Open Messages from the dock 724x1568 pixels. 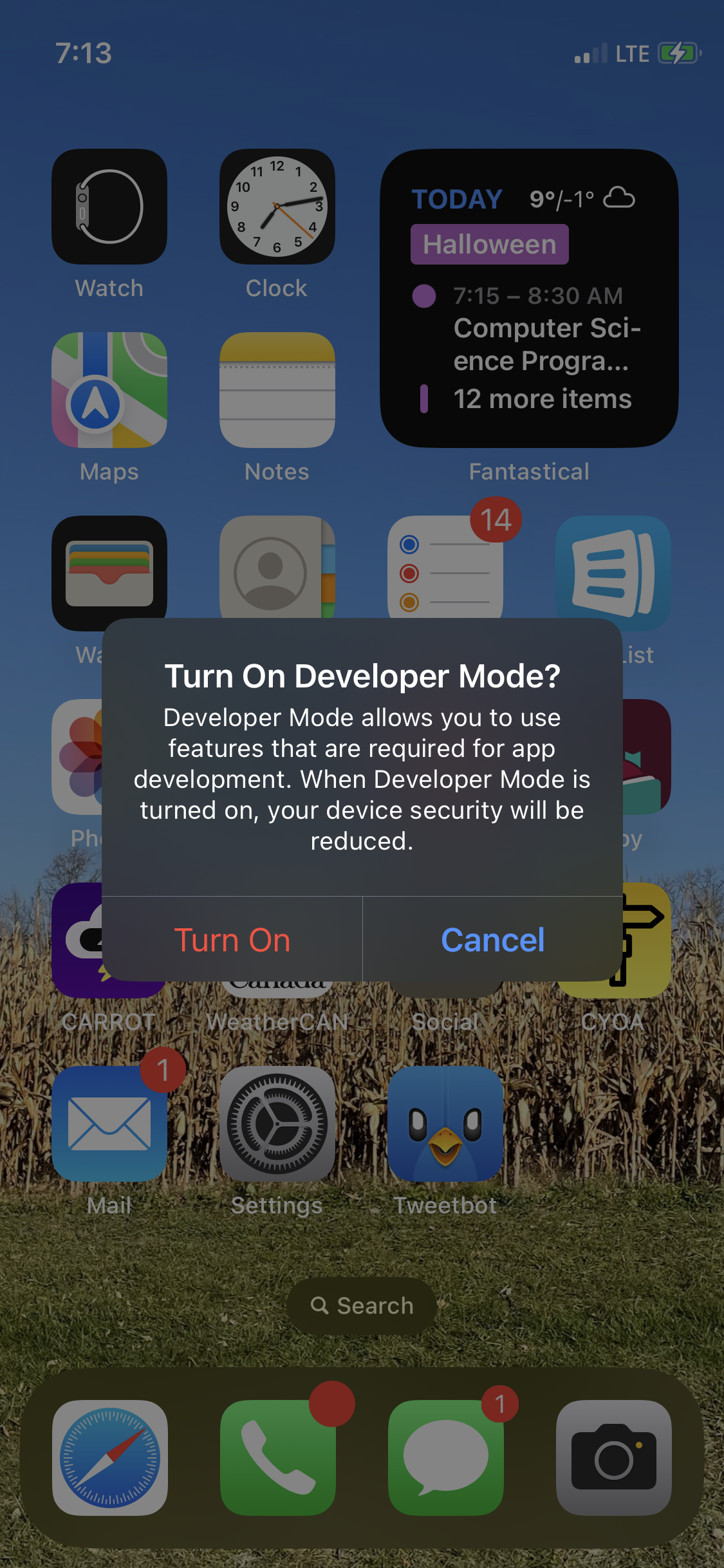click(x=445, y=1457)
